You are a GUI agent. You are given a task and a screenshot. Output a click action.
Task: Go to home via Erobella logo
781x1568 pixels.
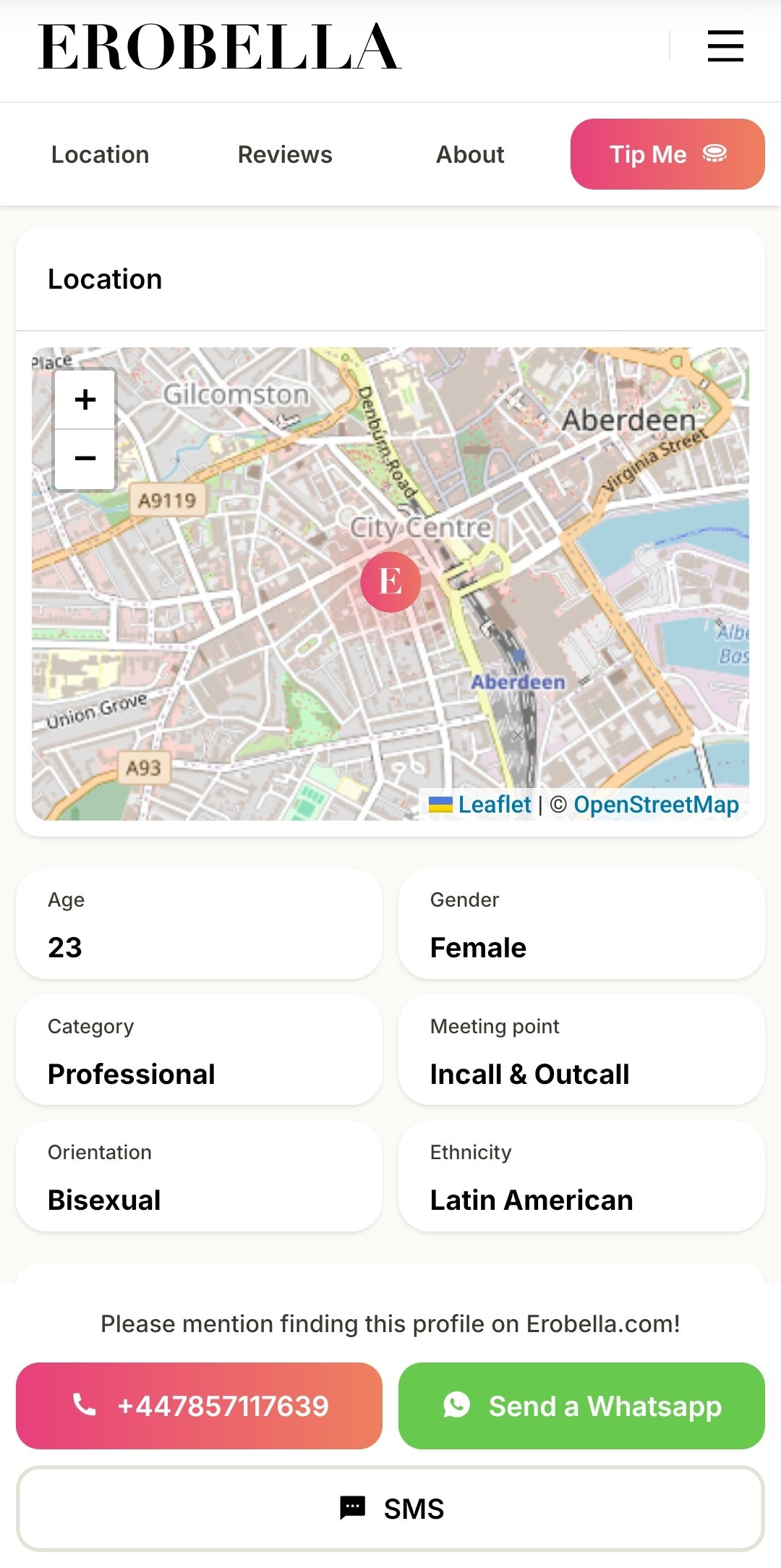pos(219,48)
